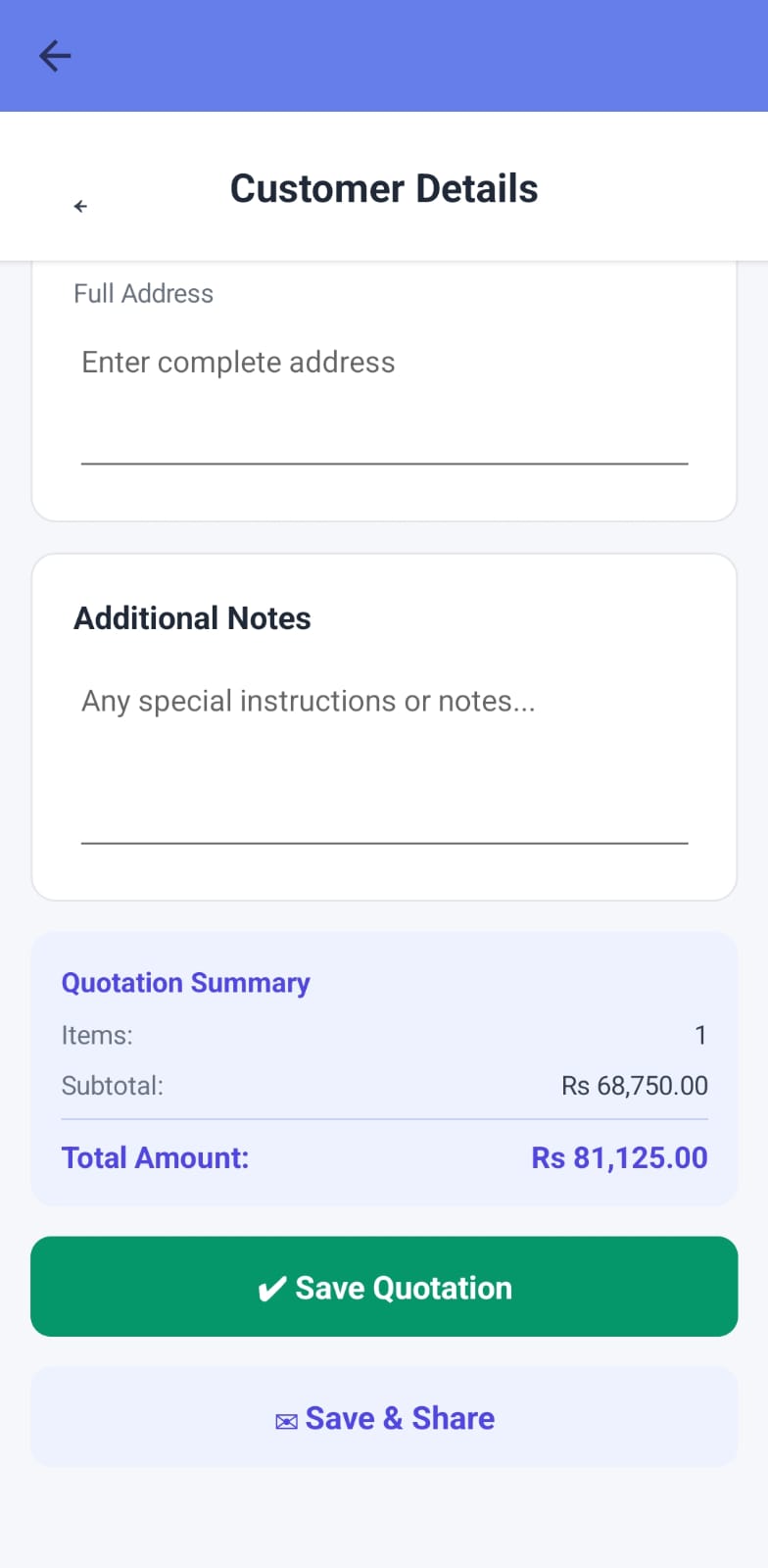Viewport: 768px width, 1568px height.
Task: Tap the Items label in the summary
Action: (98, 1035)
